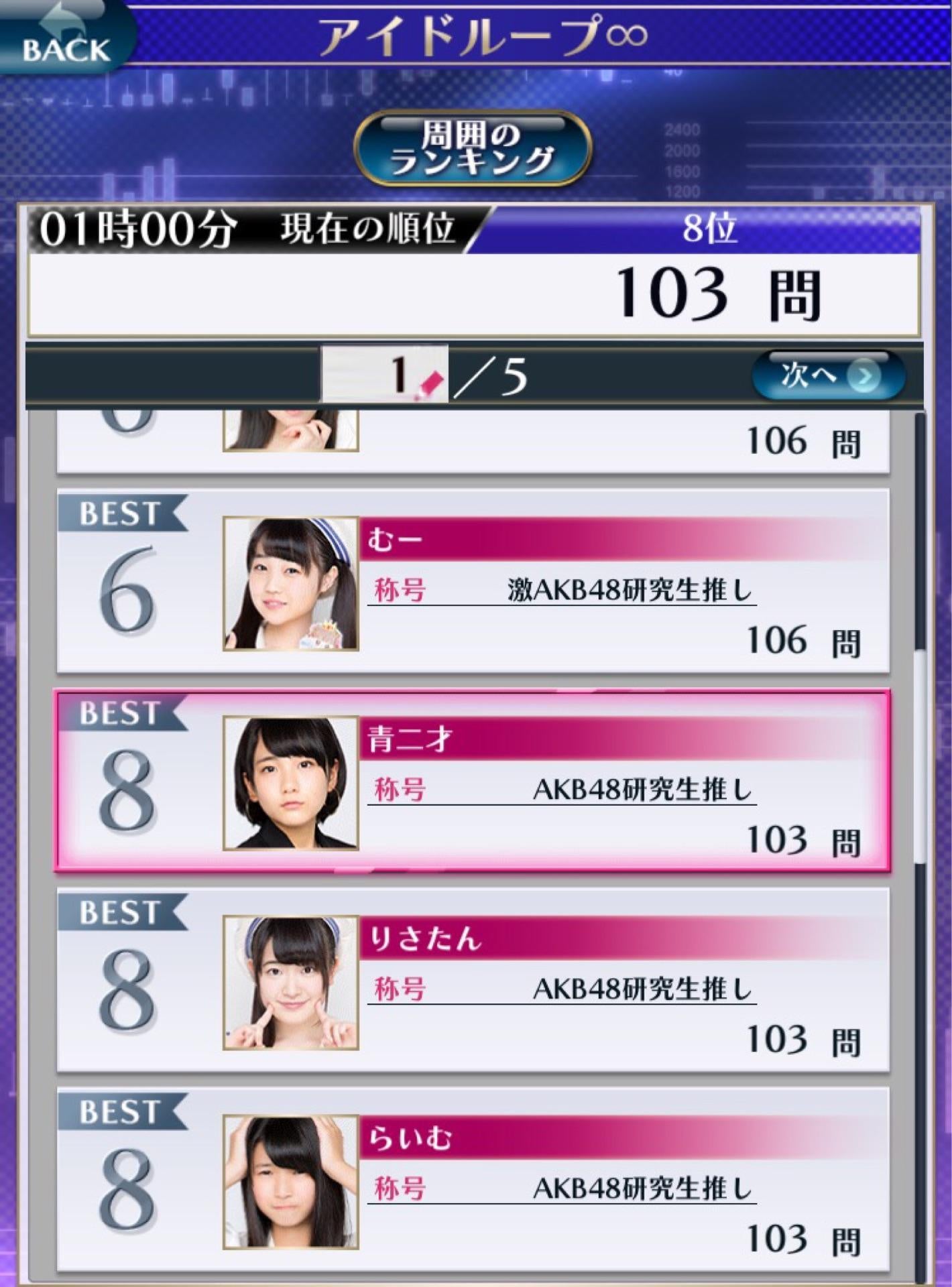
Task: Open 周囲のランキング ranking view
Action: (x=472, y=149)
